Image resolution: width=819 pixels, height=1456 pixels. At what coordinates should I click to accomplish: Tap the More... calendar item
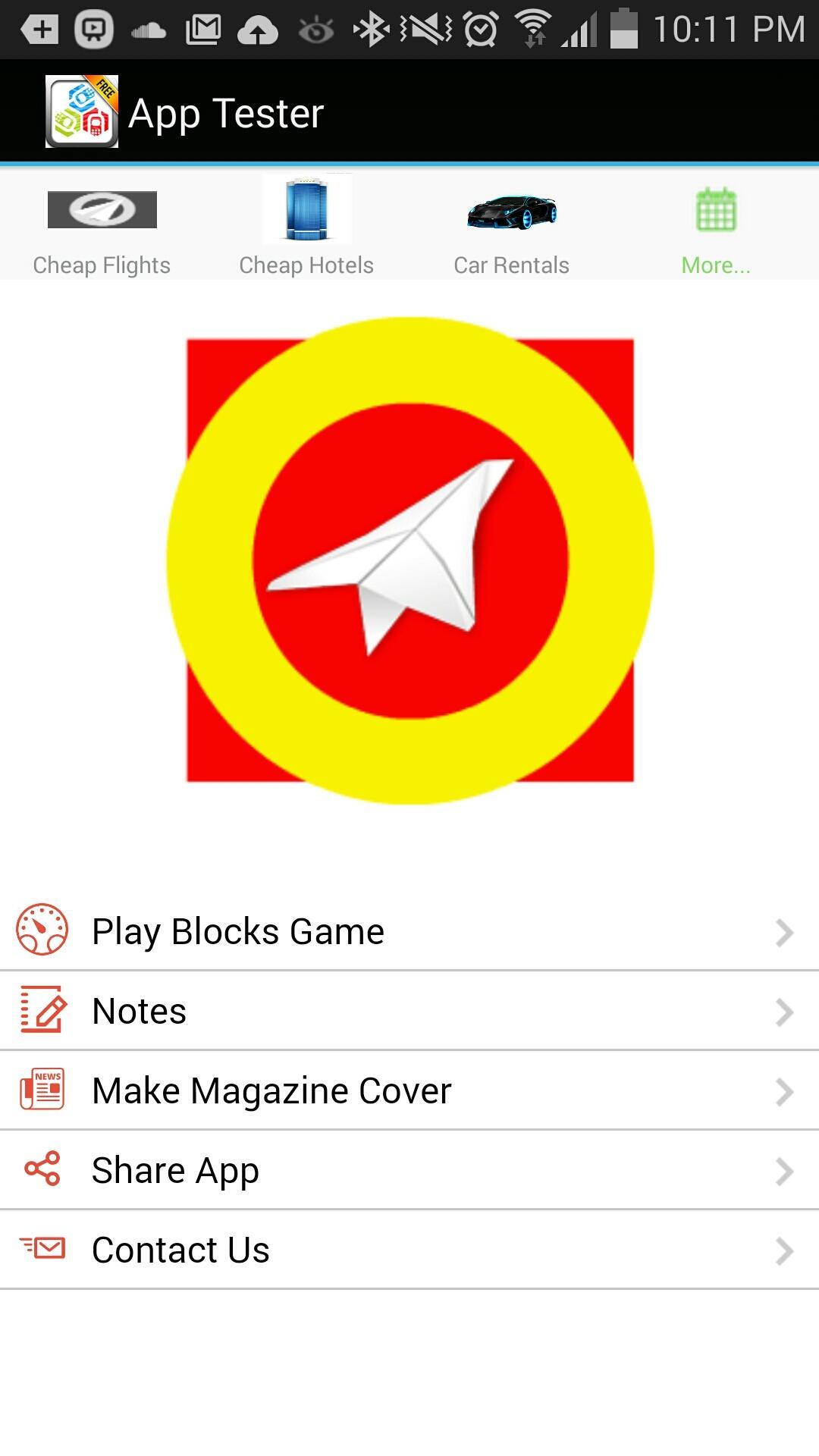[716, 225]
